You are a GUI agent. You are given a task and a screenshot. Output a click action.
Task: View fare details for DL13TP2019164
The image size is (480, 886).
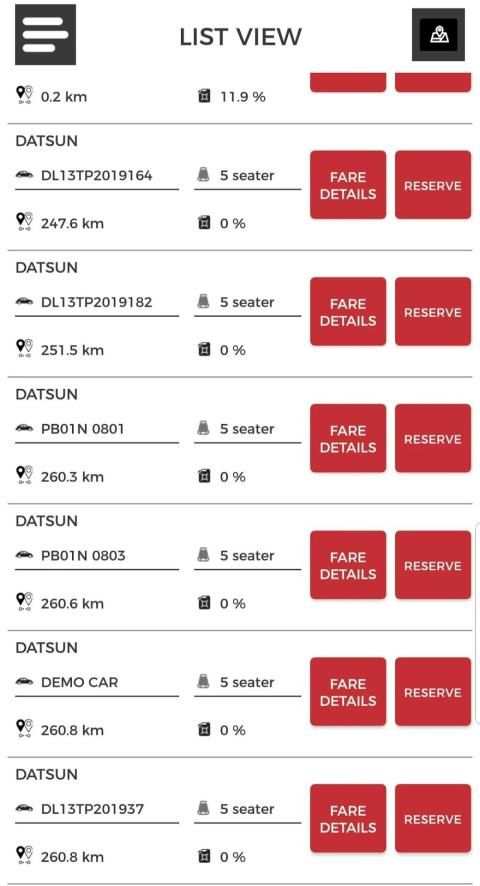(x=348, y=185)
